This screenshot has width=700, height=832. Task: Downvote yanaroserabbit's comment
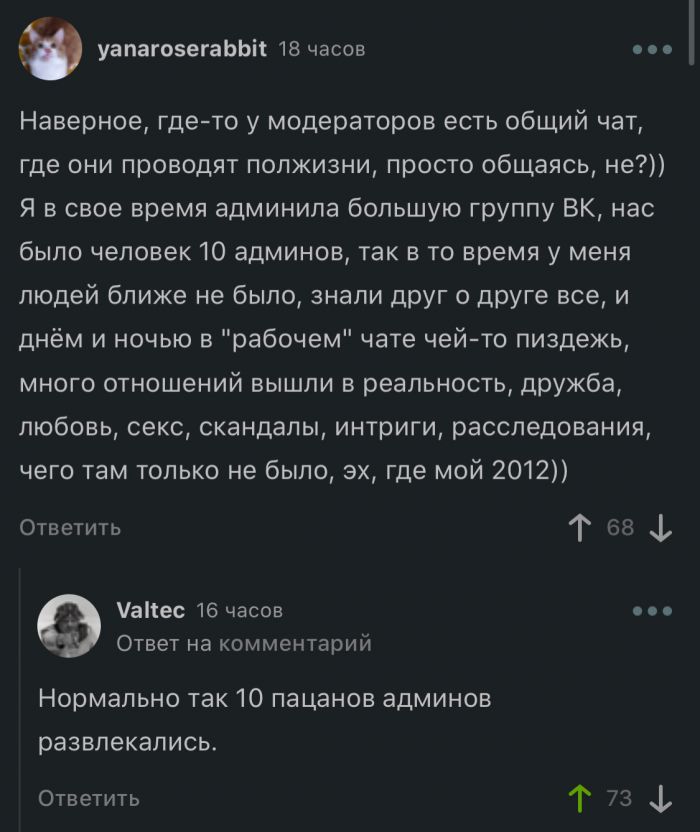(x=660, y=528)
